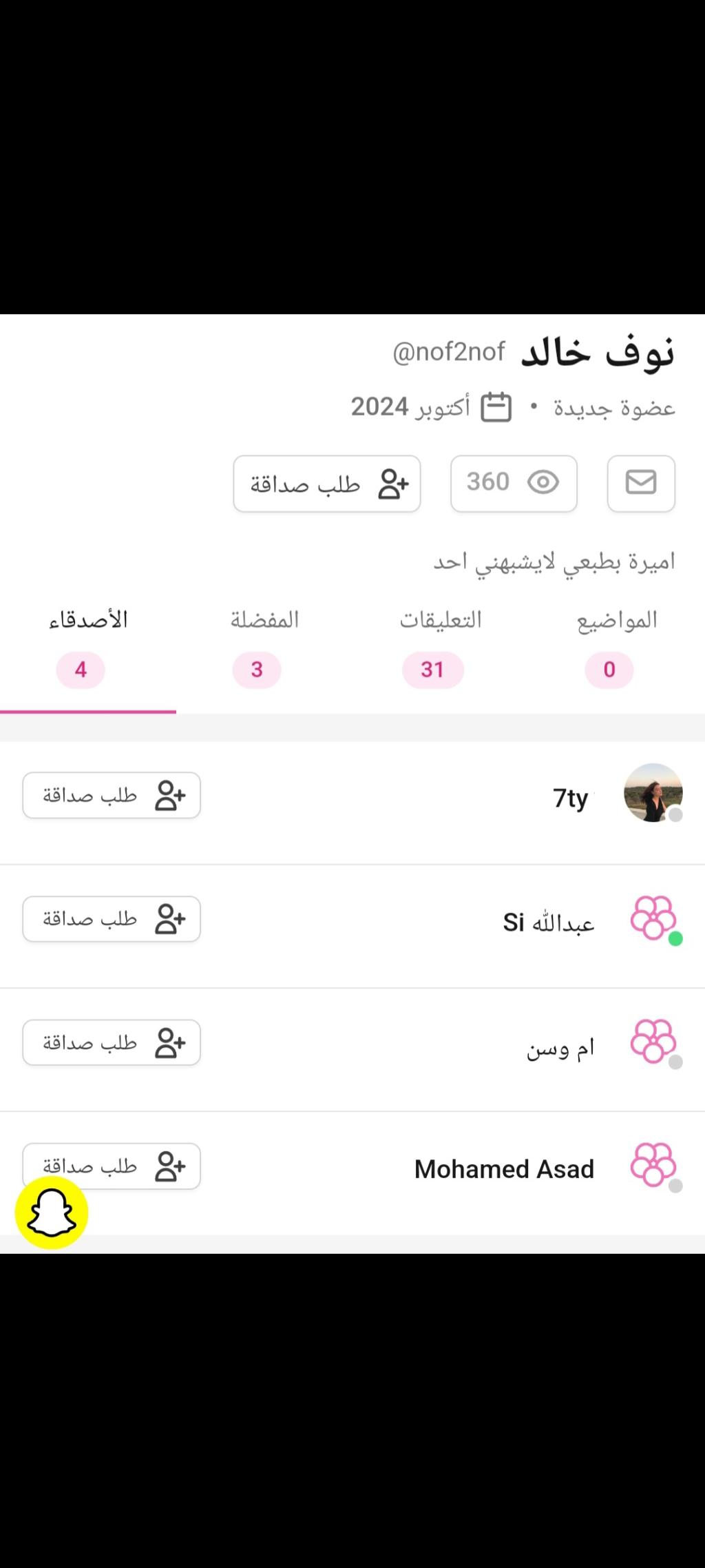Open the profile of عبدالله Si
The width and height of the screenshot is (705, 1568).
(x=548, y=922)
